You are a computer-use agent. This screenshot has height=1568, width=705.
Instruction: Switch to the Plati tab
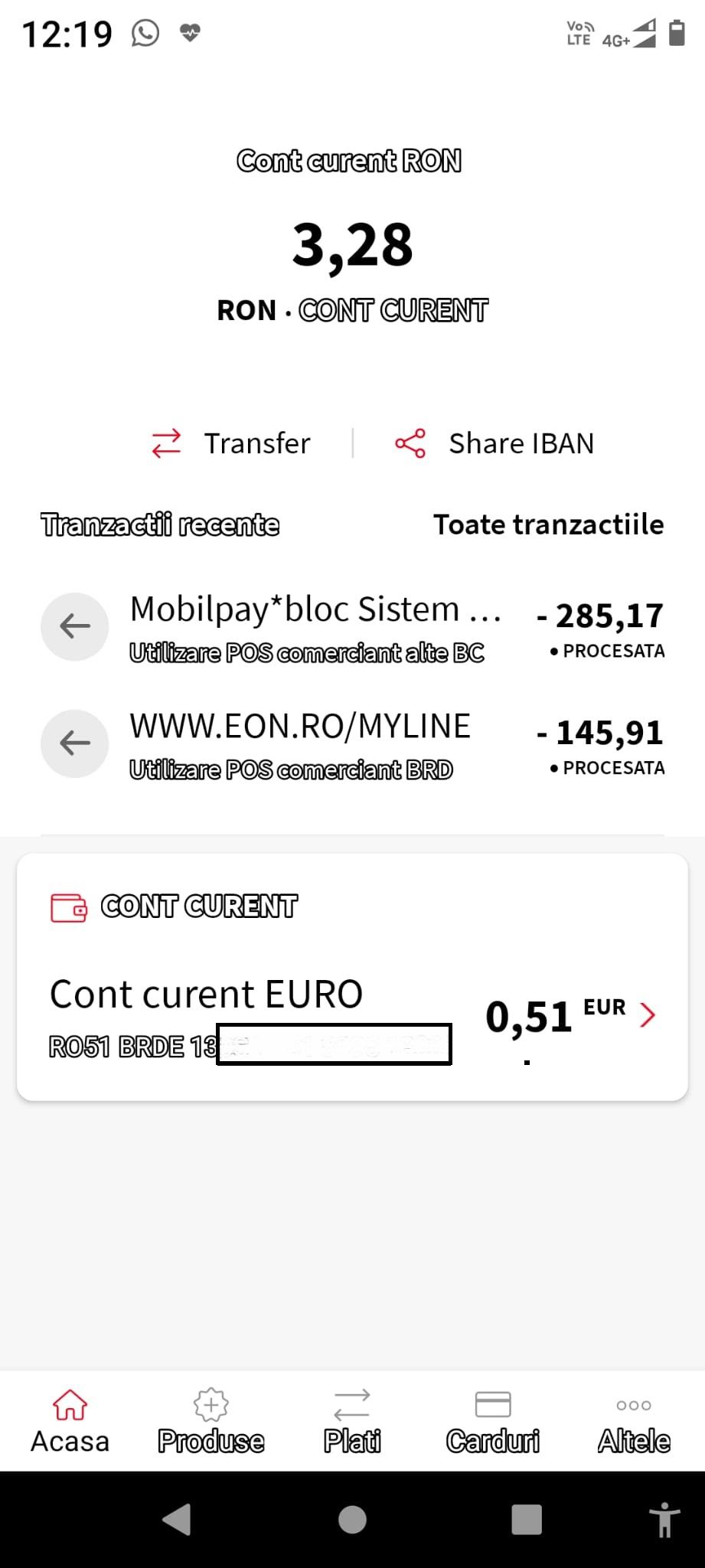tap(352, 1421)
